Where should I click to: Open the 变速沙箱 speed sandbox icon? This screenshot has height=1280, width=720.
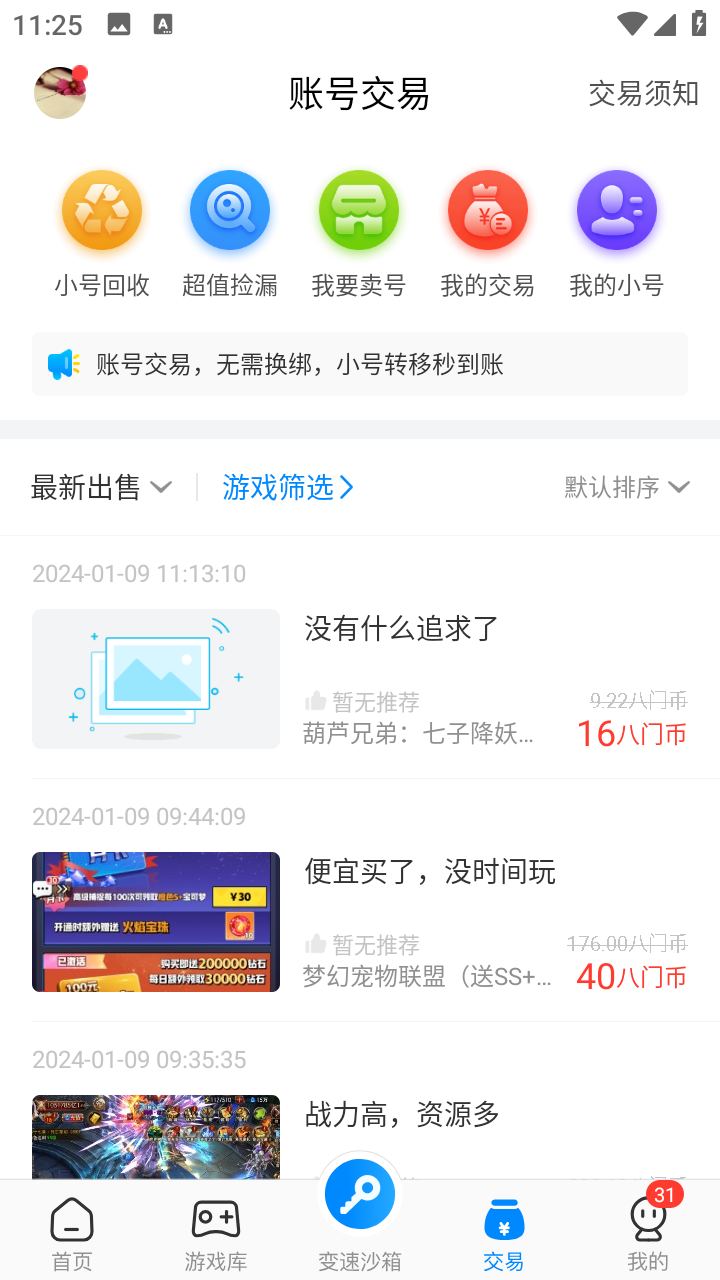(359, 1192)
